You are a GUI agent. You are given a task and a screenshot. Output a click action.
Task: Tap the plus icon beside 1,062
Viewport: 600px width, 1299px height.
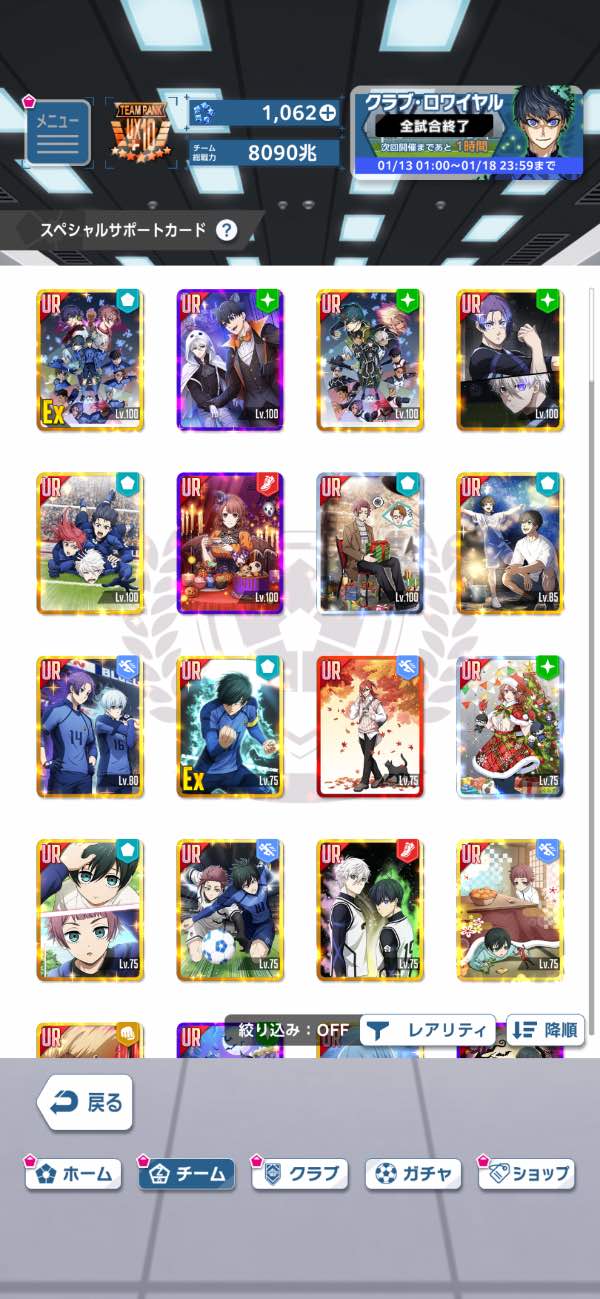click(x=327, y=114)
